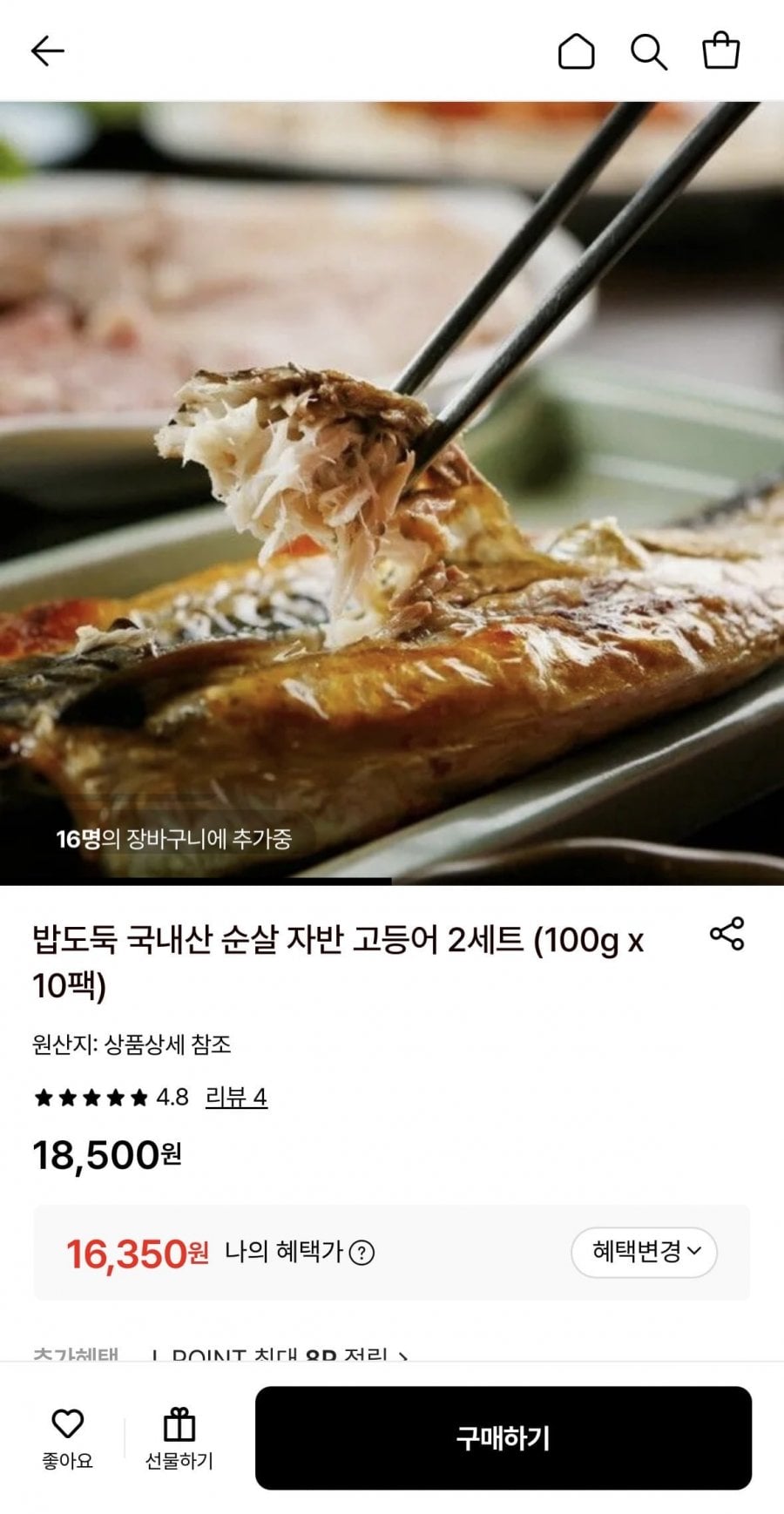Tap the 구매하기 buy button
The image size is (784, 1514).
[x=503, y=1437]
